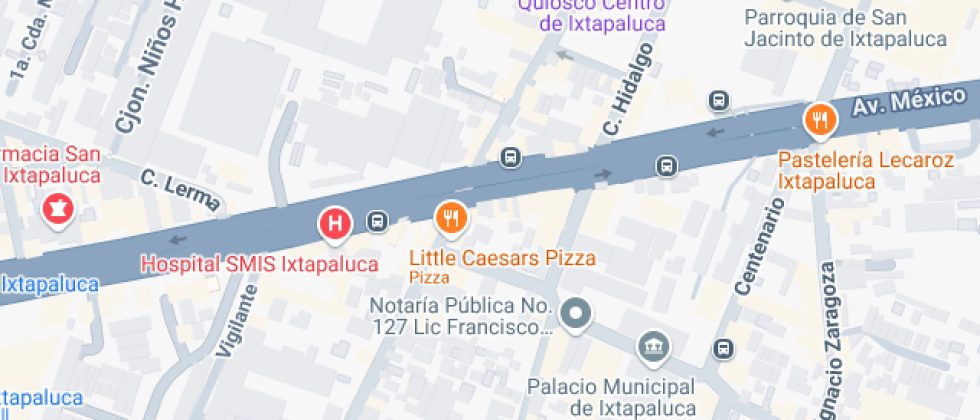
Task: View Parroquia de San Jacinto place
Action: (845, 28)
